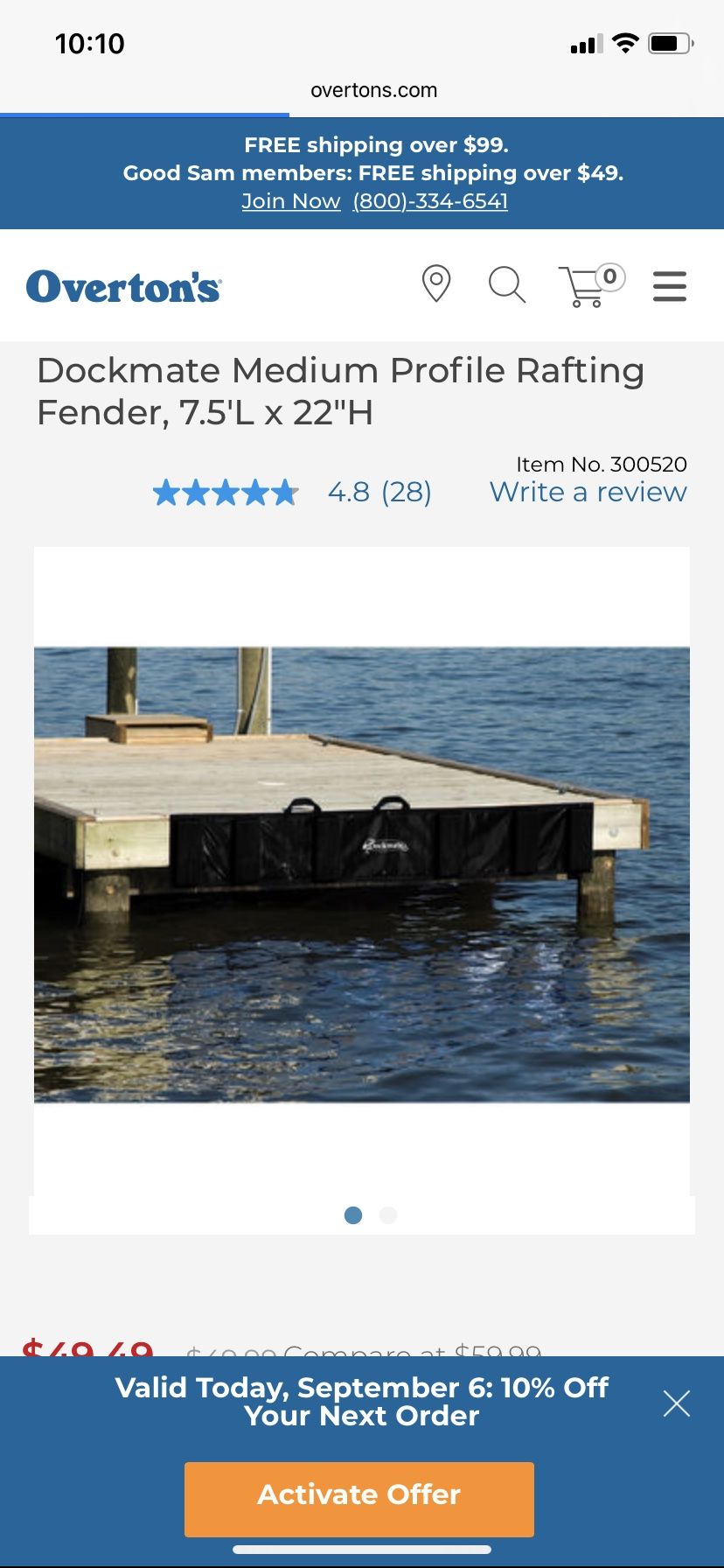Tap the Join Now link
The height and width of the screenshot is (1568, 724).
290,201
